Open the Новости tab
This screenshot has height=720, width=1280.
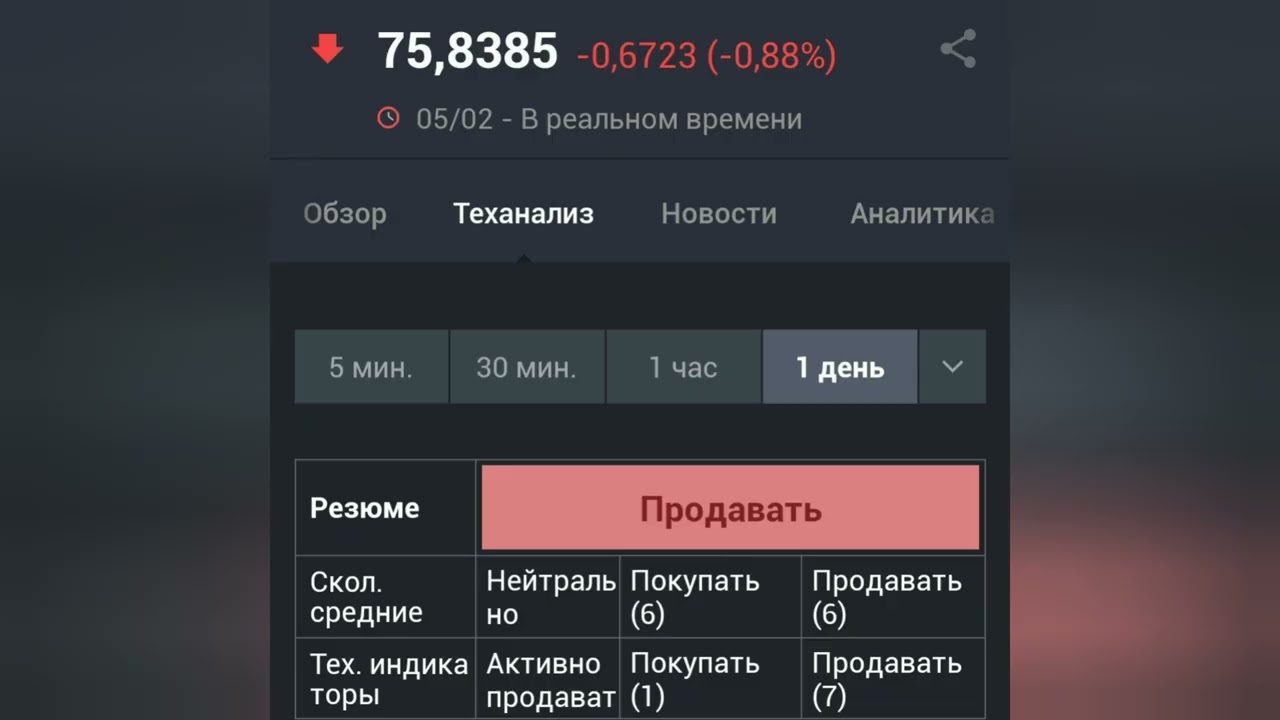(719, 213)
